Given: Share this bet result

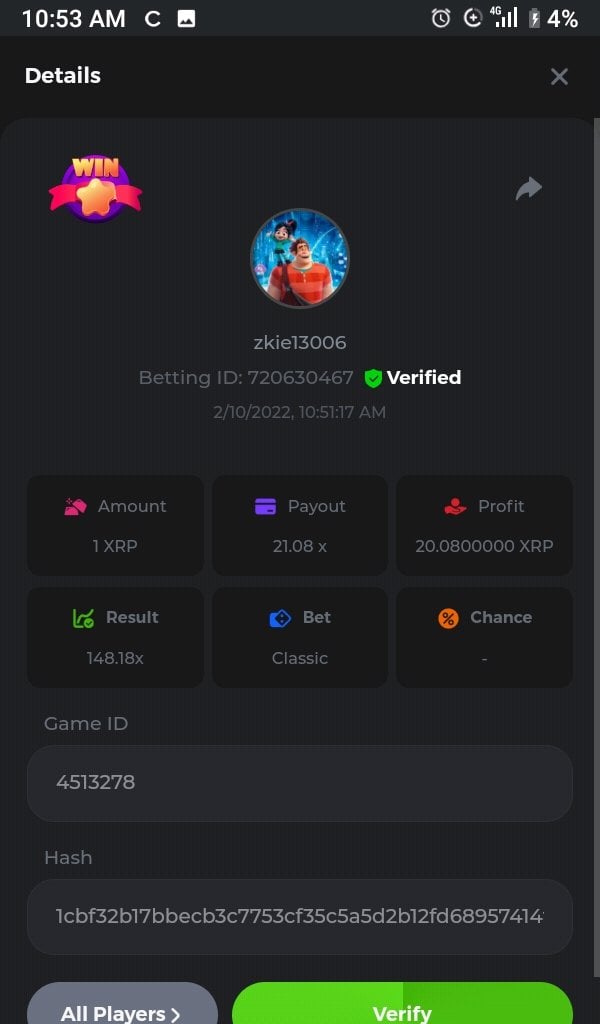Looking at the screenshot, I should click(x=528, y=188).
